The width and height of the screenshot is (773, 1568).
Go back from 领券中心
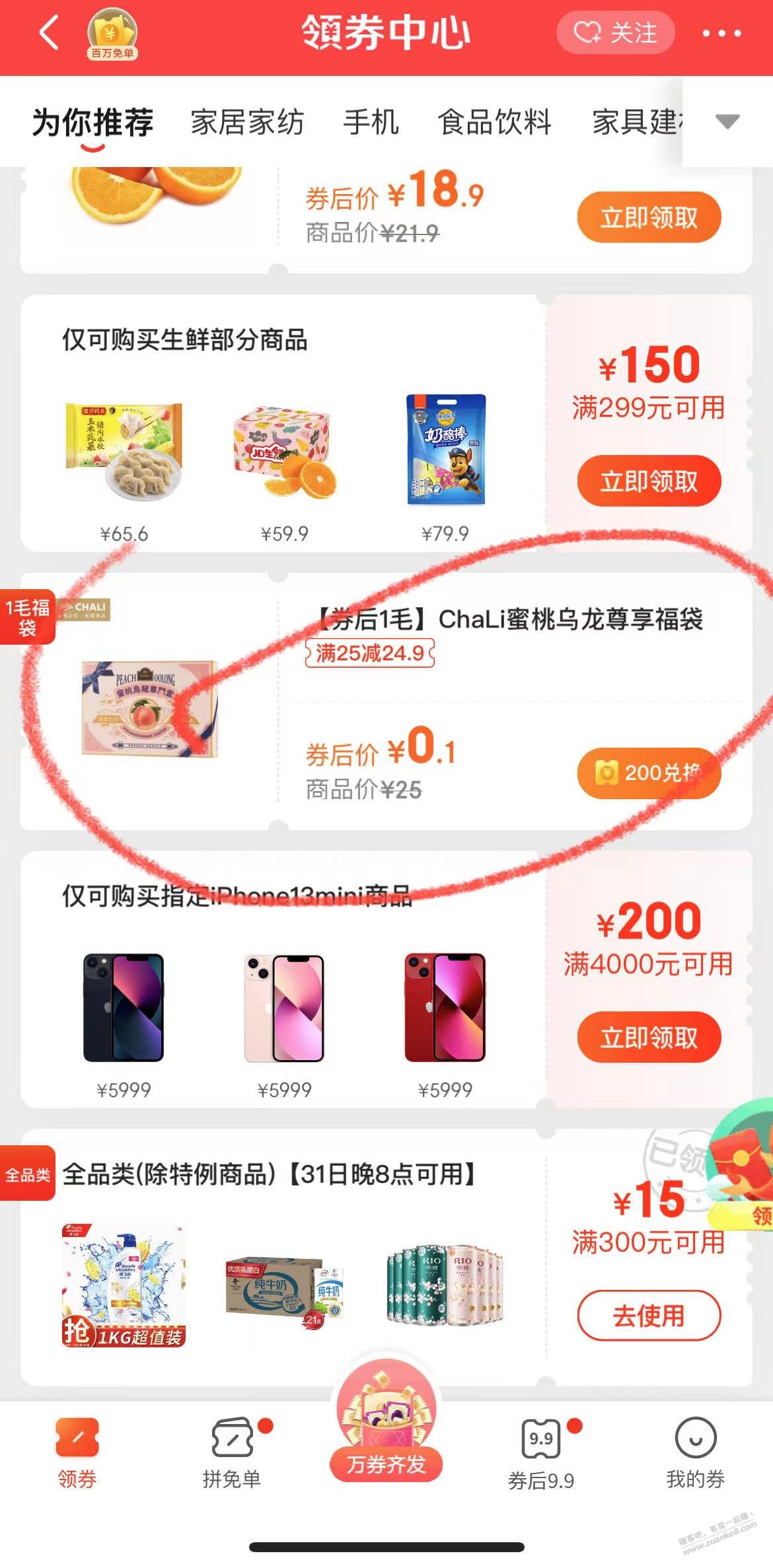(49, 33)
